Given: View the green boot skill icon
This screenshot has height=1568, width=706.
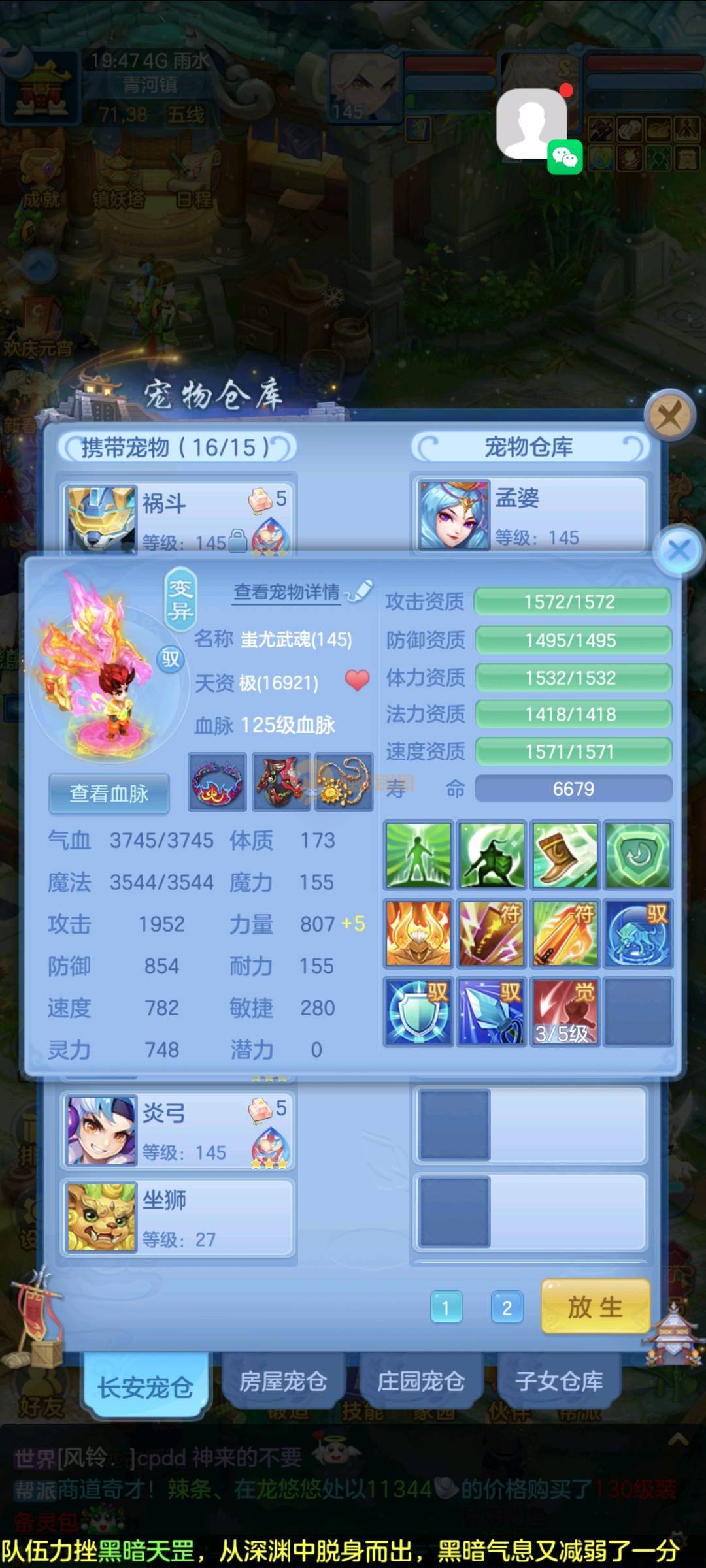Looking at the screenshot, I should pyautogui.click(x=565, y=855).
